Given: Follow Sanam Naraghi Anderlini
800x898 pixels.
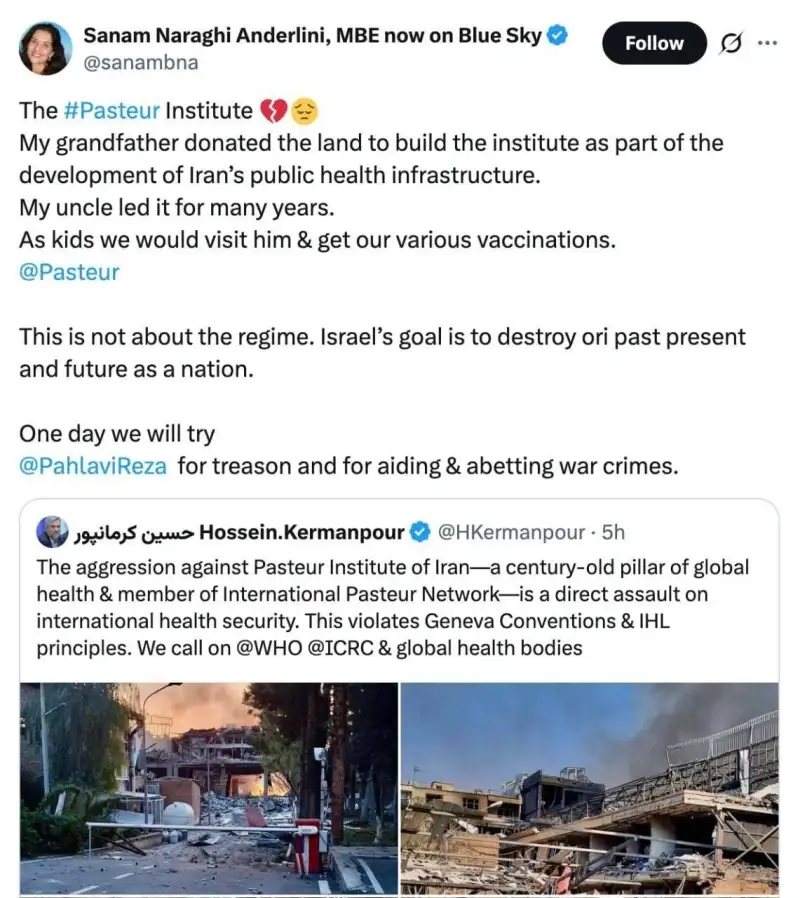Looking at the screenshot, I should tap(653, 43).
